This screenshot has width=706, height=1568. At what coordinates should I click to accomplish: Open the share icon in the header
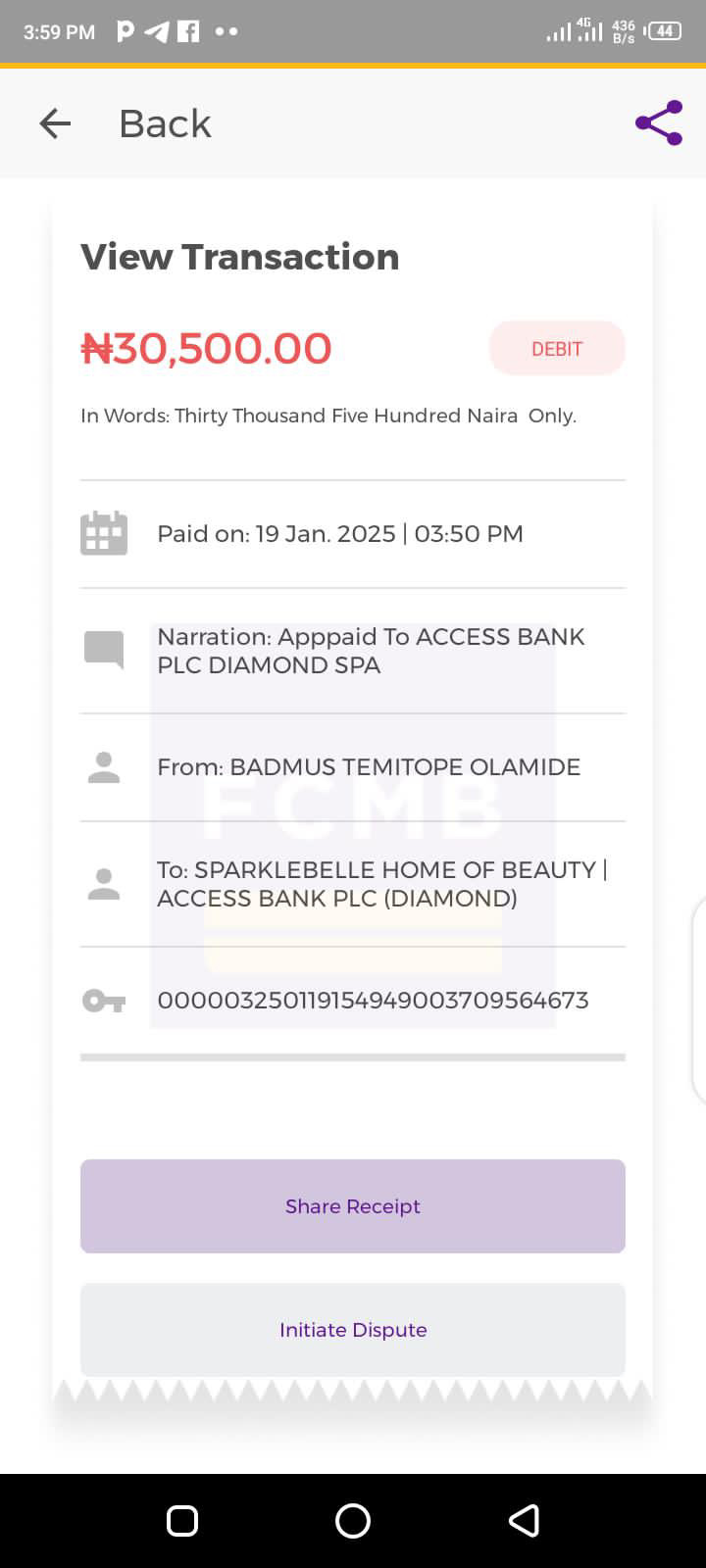click(658, 123)
